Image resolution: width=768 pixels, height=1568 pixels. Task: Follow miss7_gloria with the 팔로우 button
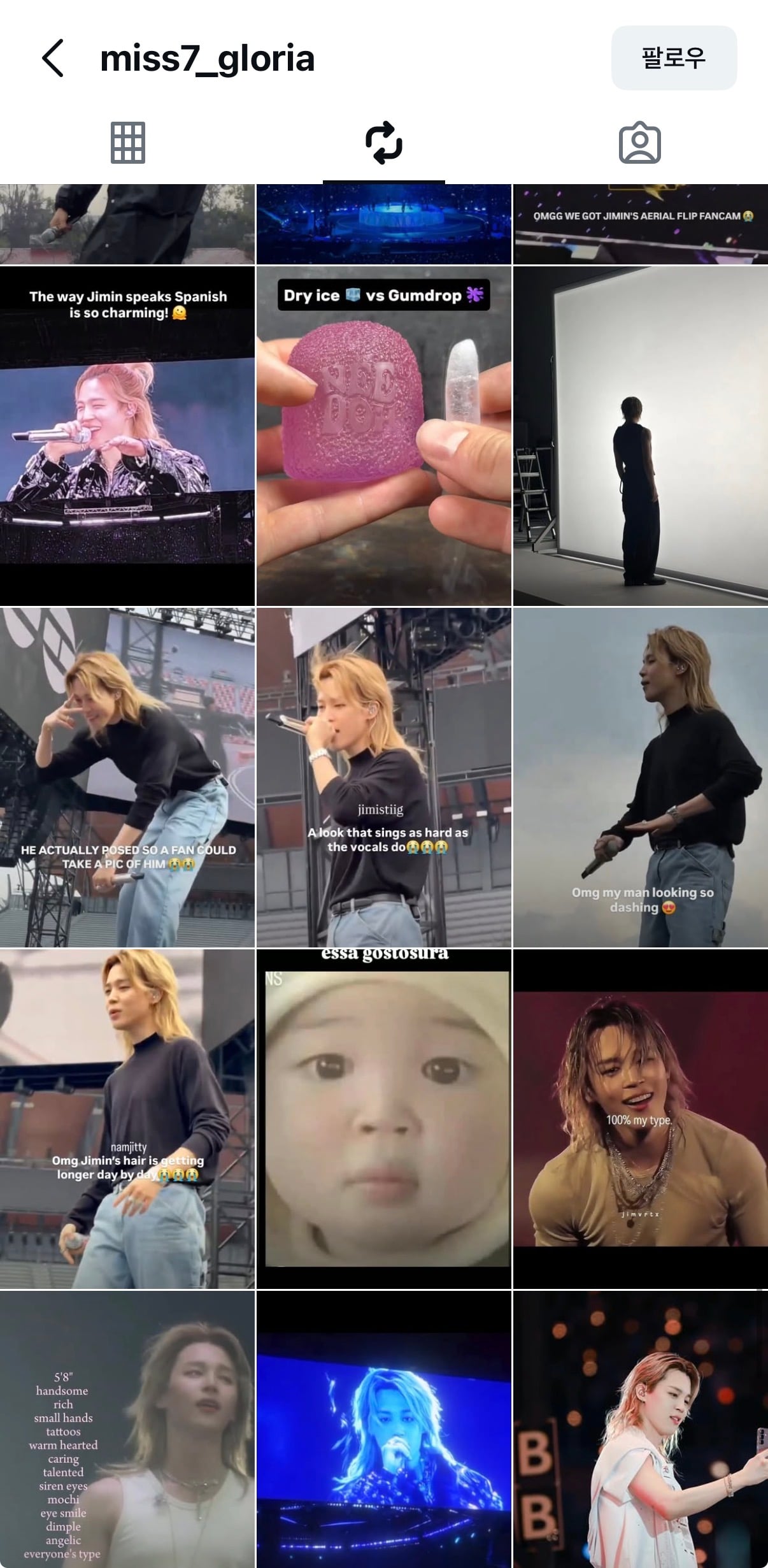674,58
